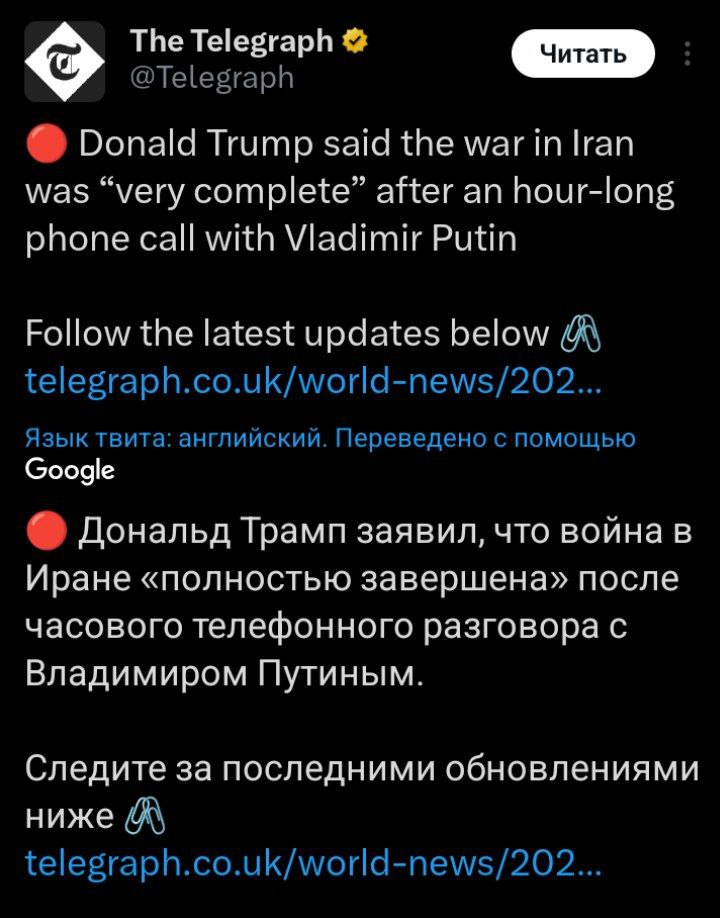The image size is (720, 918).
Task: Open The Telegraph profile avatar
Action: 64,60
